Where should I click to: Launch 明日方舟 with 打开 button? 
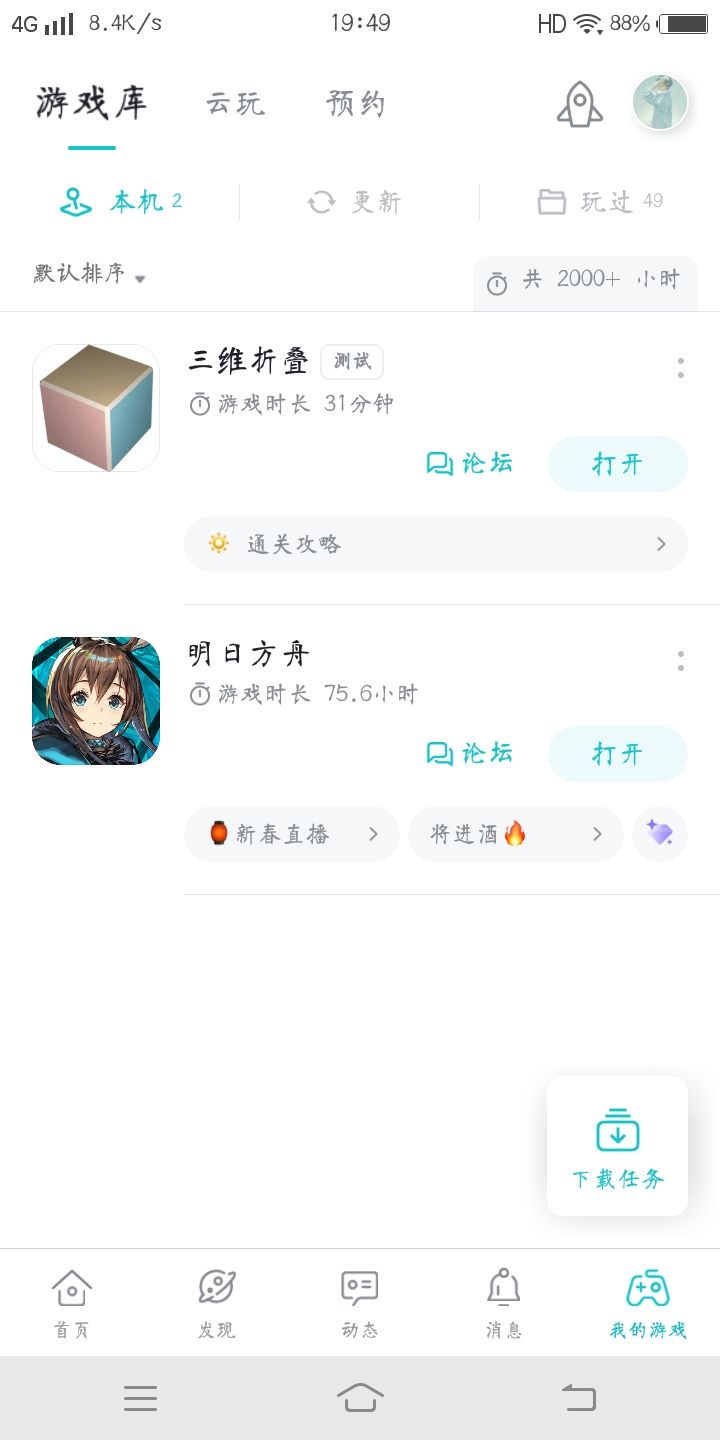(x=617, y=754)
